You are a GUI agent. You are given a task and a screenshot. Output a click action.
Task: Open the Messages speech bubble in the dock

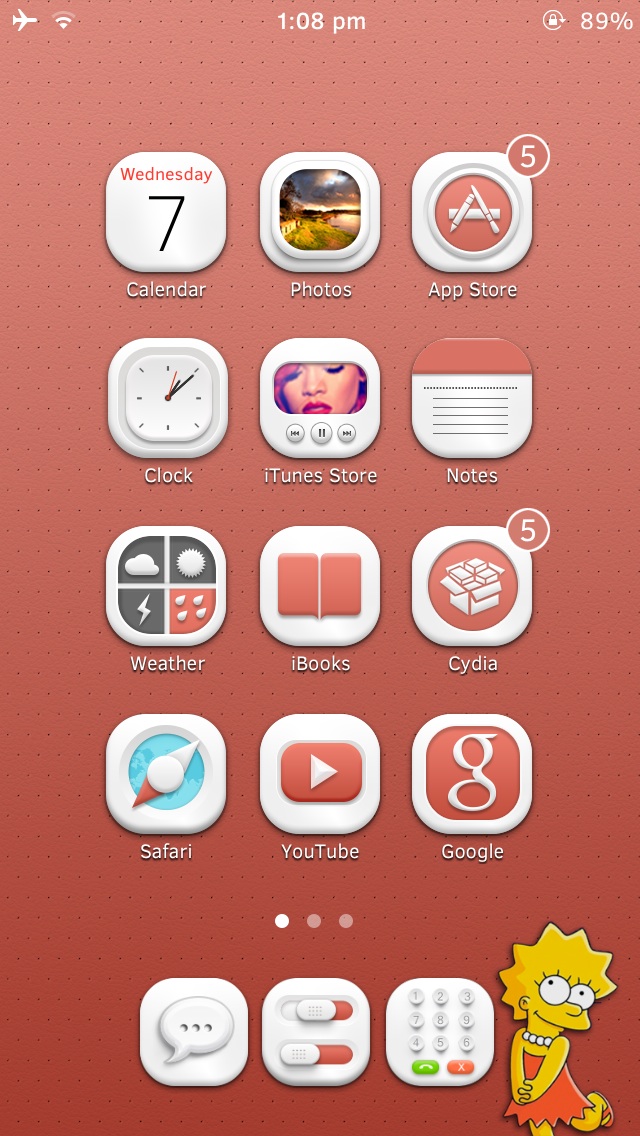[194, 1032]
